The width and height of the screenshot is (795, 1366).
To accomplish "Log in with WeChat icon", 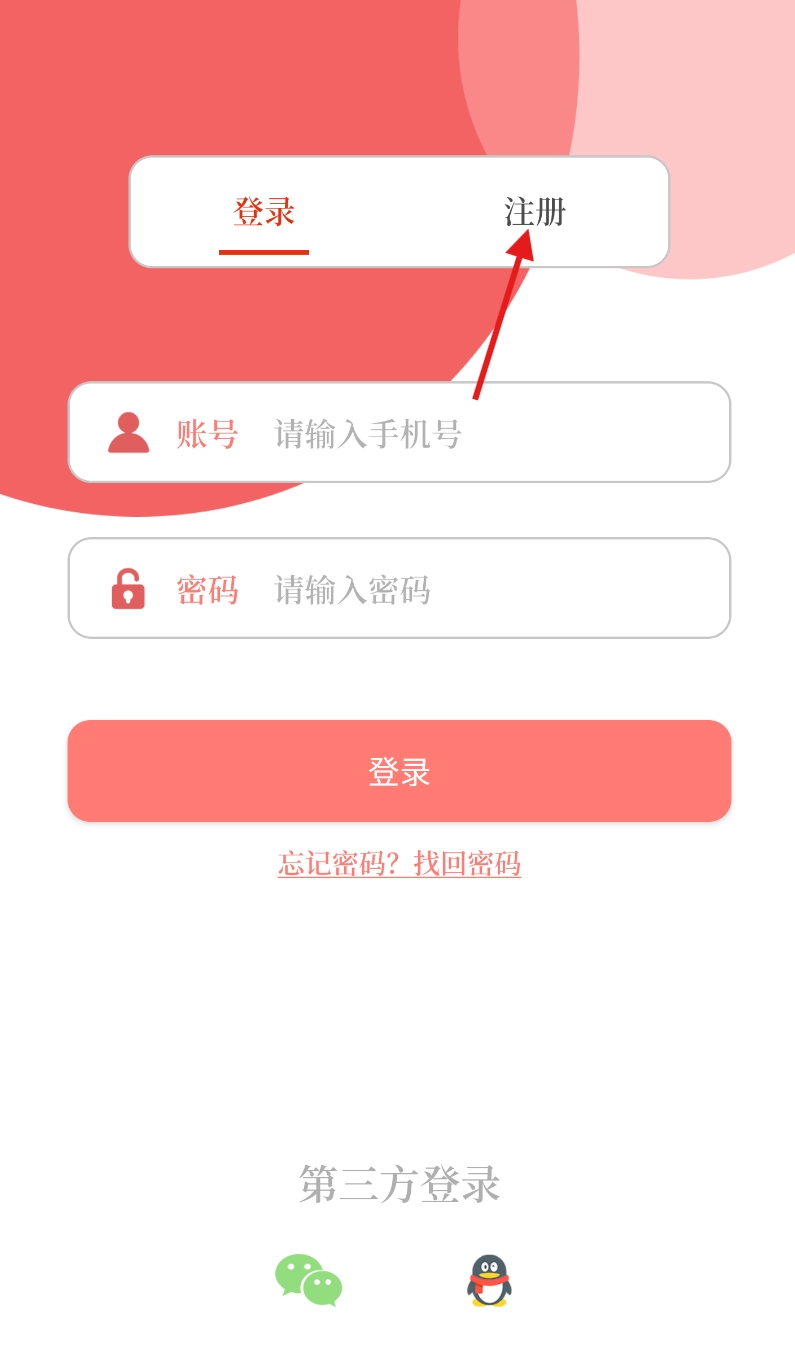I will [309, 1280].
